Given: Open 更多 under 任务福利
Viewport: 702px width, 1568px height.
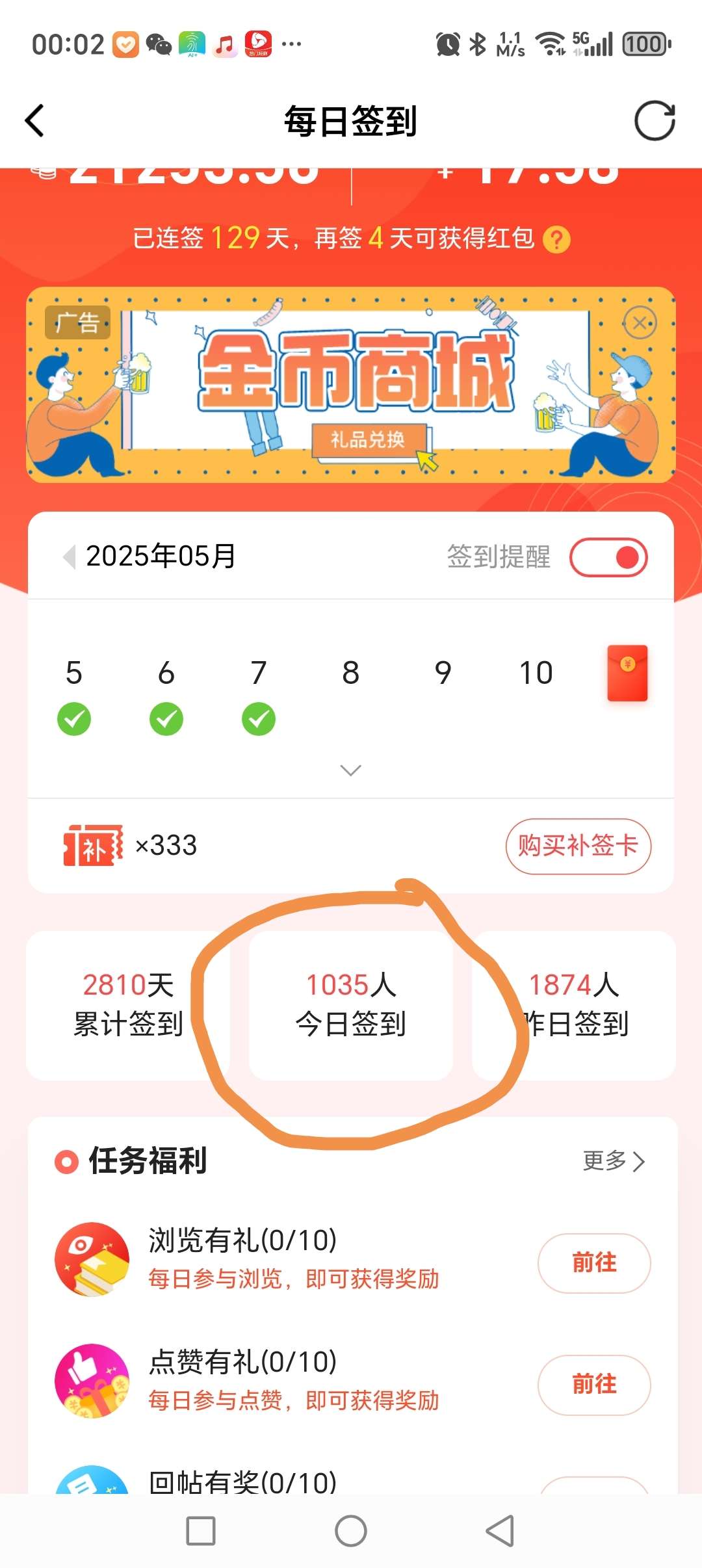Looking at the screenshot, I should pos(614,1161).
